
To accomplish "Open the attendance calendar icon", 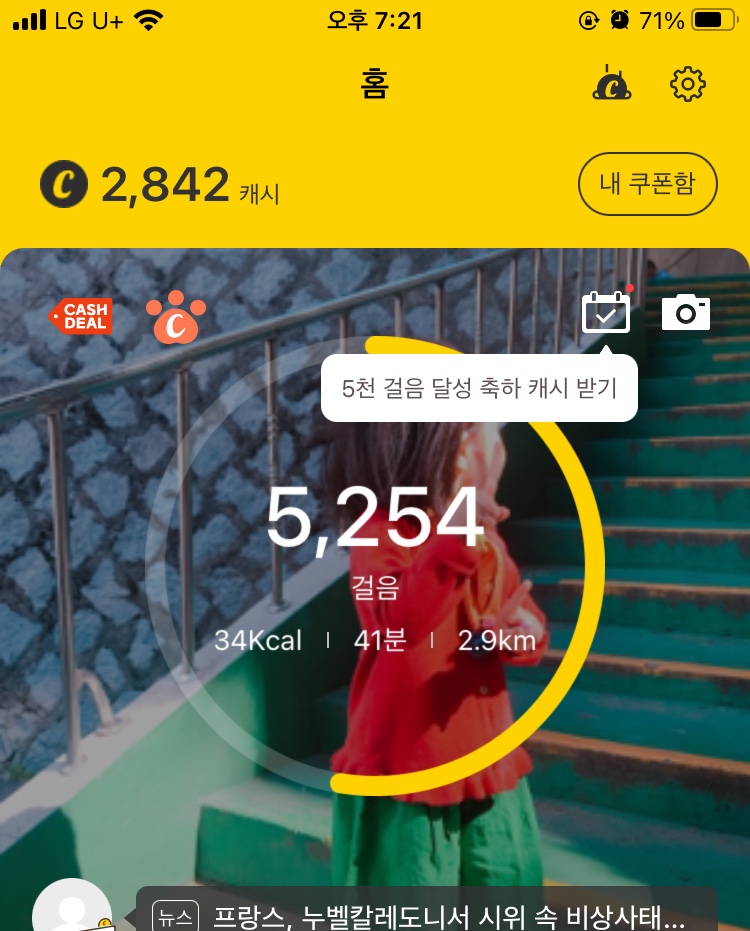I will [606, 313].
